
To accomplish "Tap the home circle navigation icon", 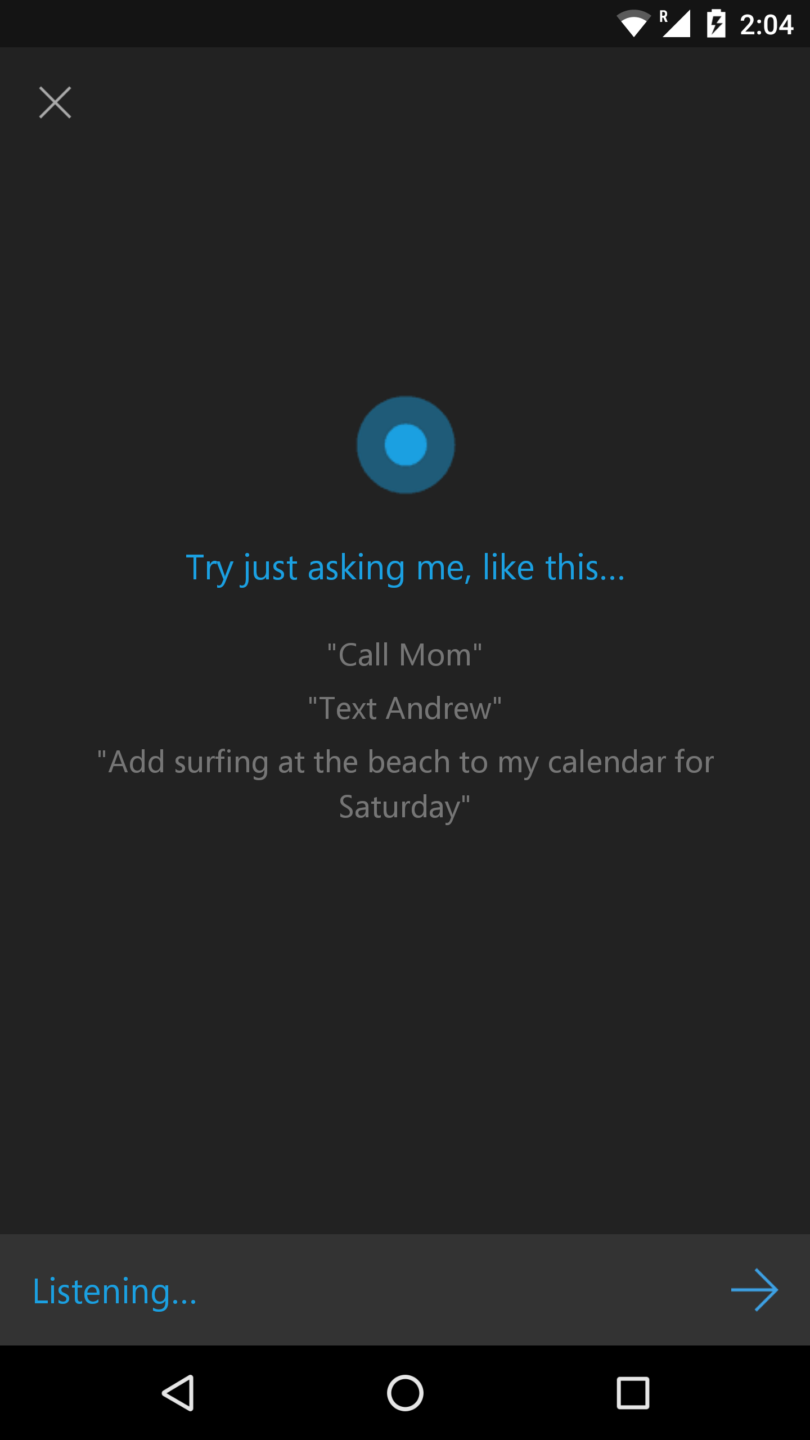I will (405, 1393).
